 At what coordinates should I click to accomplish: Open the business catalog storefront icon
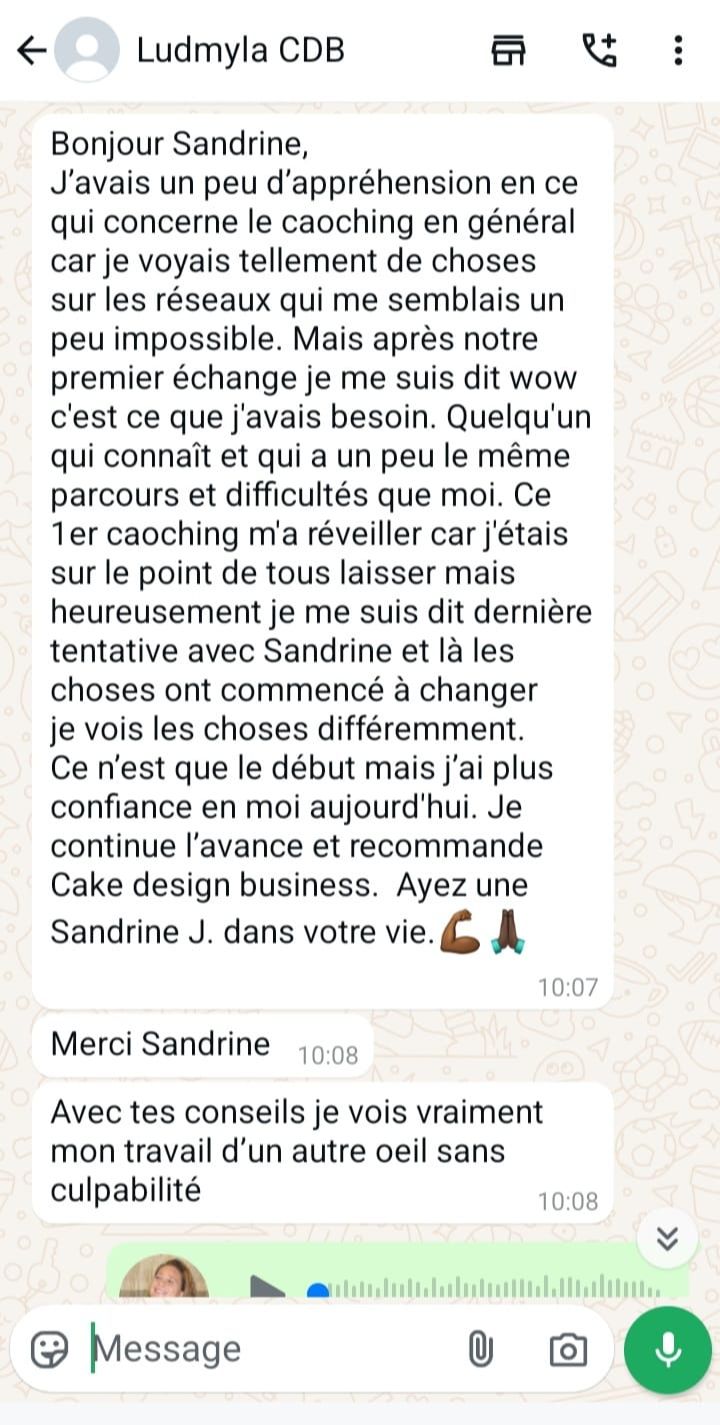[509, 50]
